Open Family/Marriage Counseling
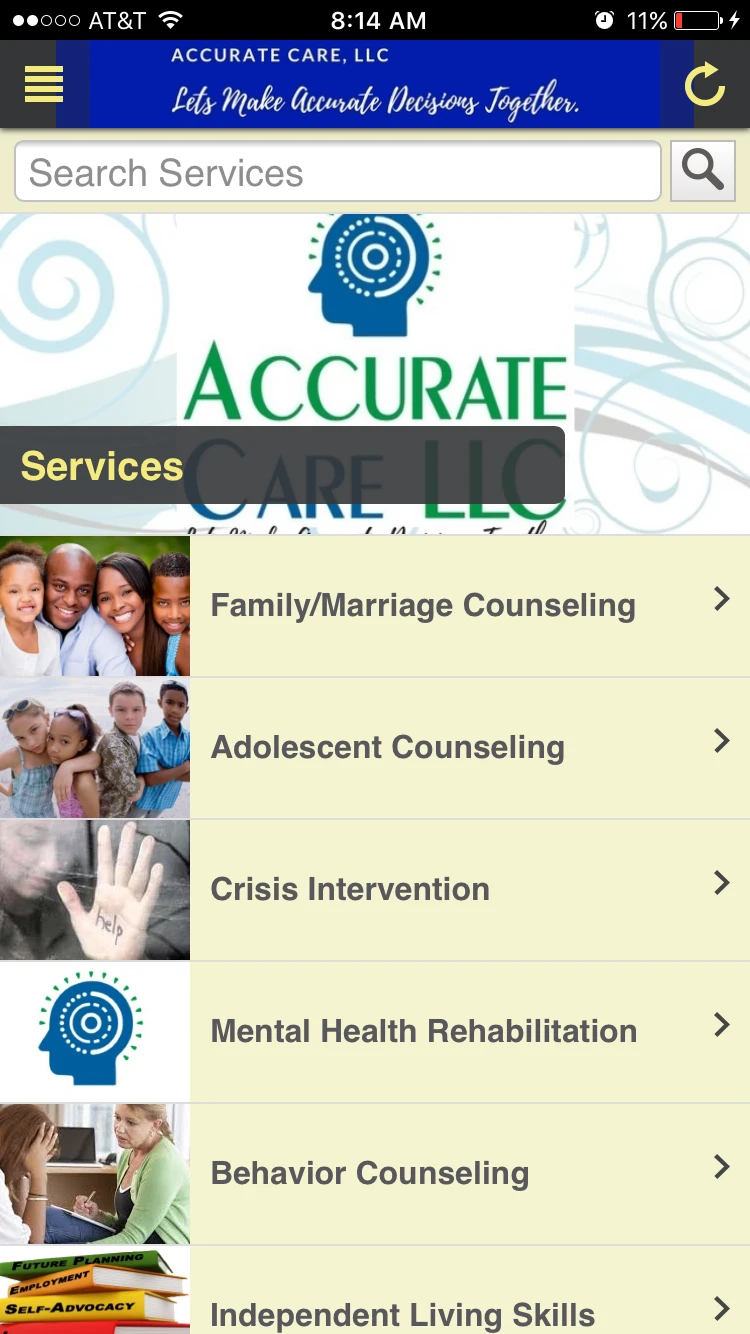The width and height of the screenshot is (750, 1334). coord(424,606)
